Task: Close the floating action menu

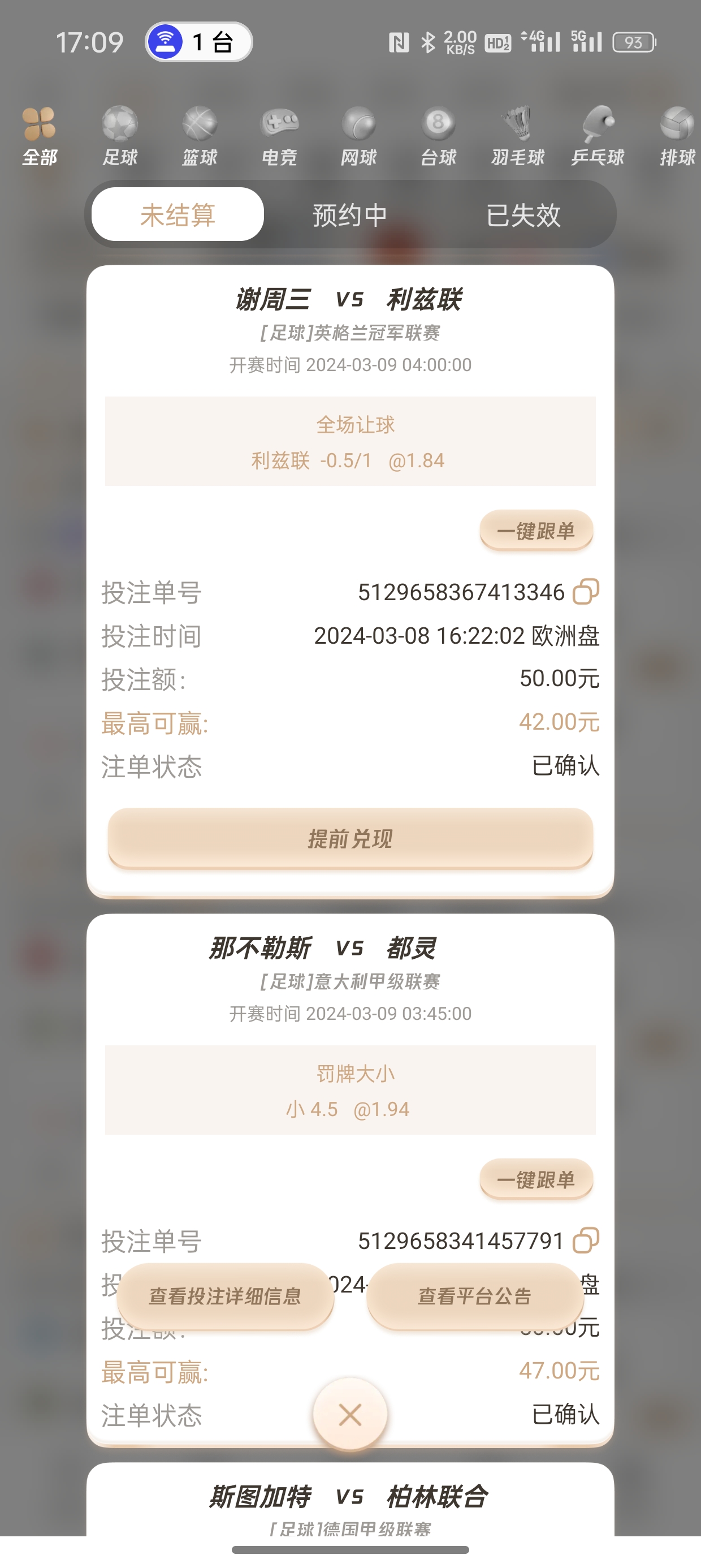Action: point(350,1415)
